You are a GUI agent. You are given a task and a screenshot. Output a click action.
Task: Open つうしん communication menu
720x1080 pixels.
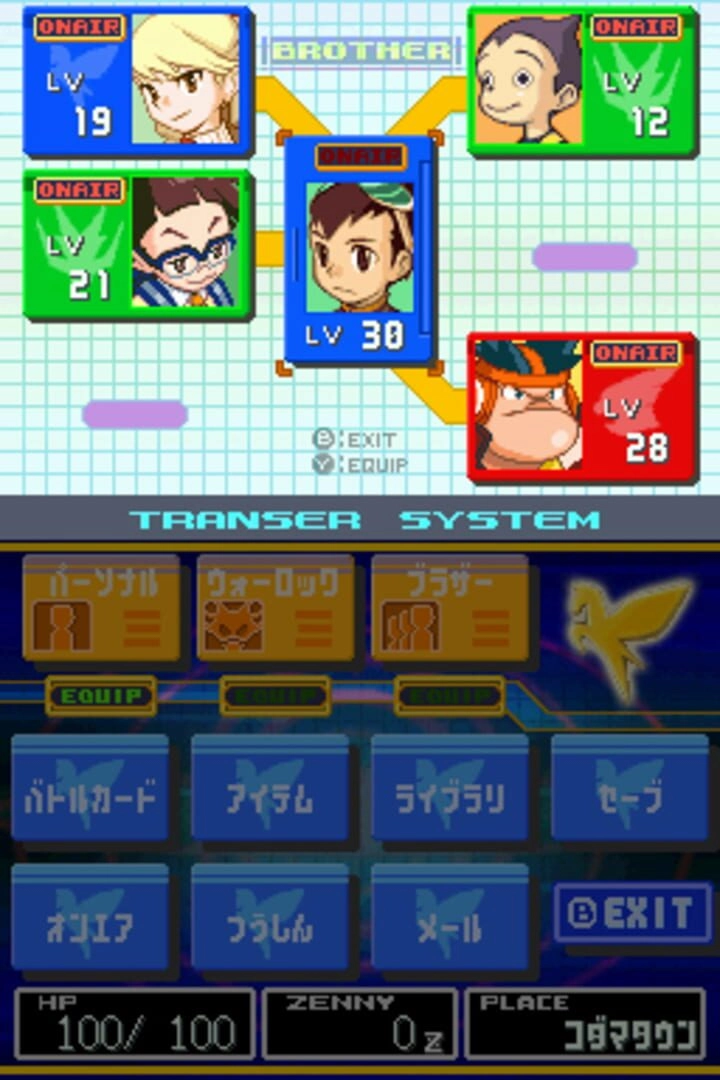click(x=270, y=920)
